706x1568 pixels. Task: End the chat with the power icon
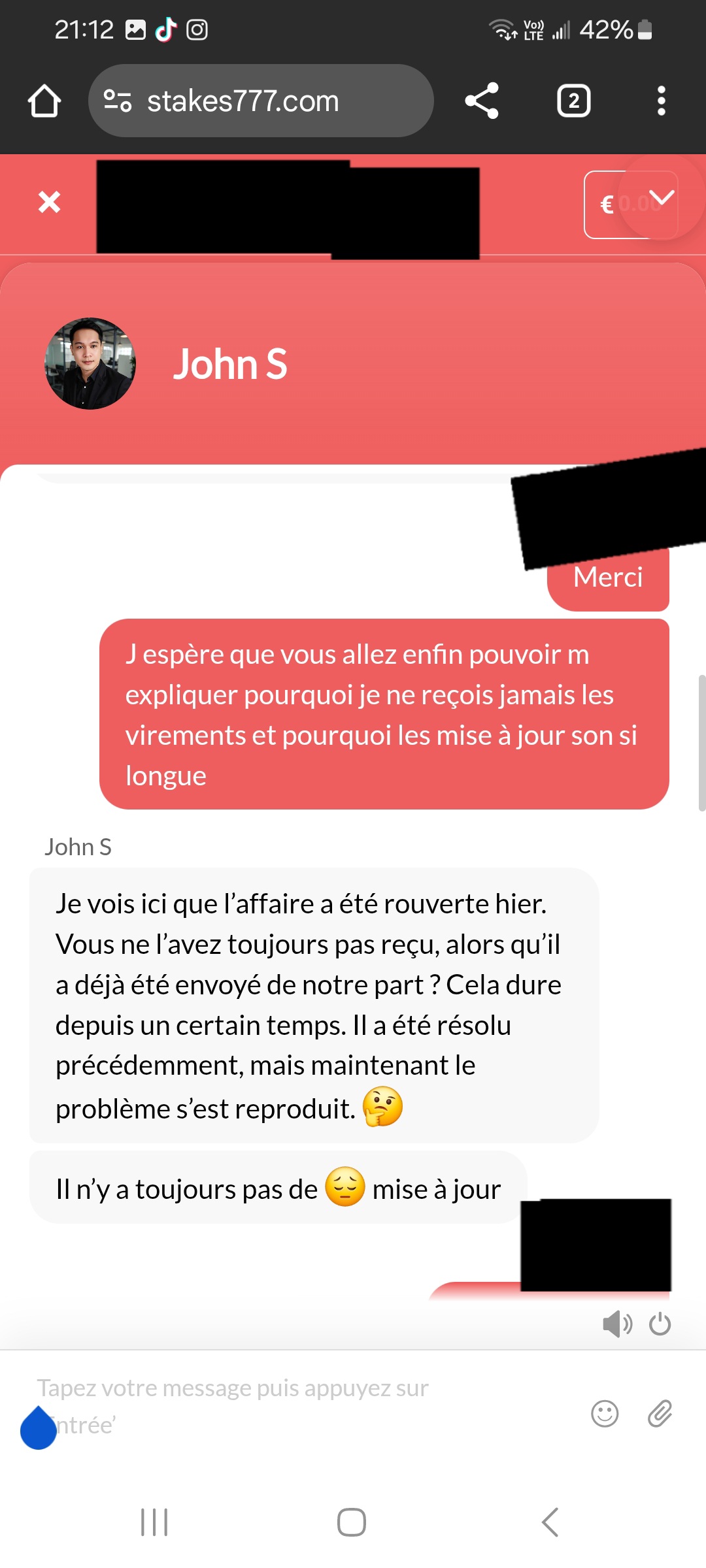click(660, 1324)
